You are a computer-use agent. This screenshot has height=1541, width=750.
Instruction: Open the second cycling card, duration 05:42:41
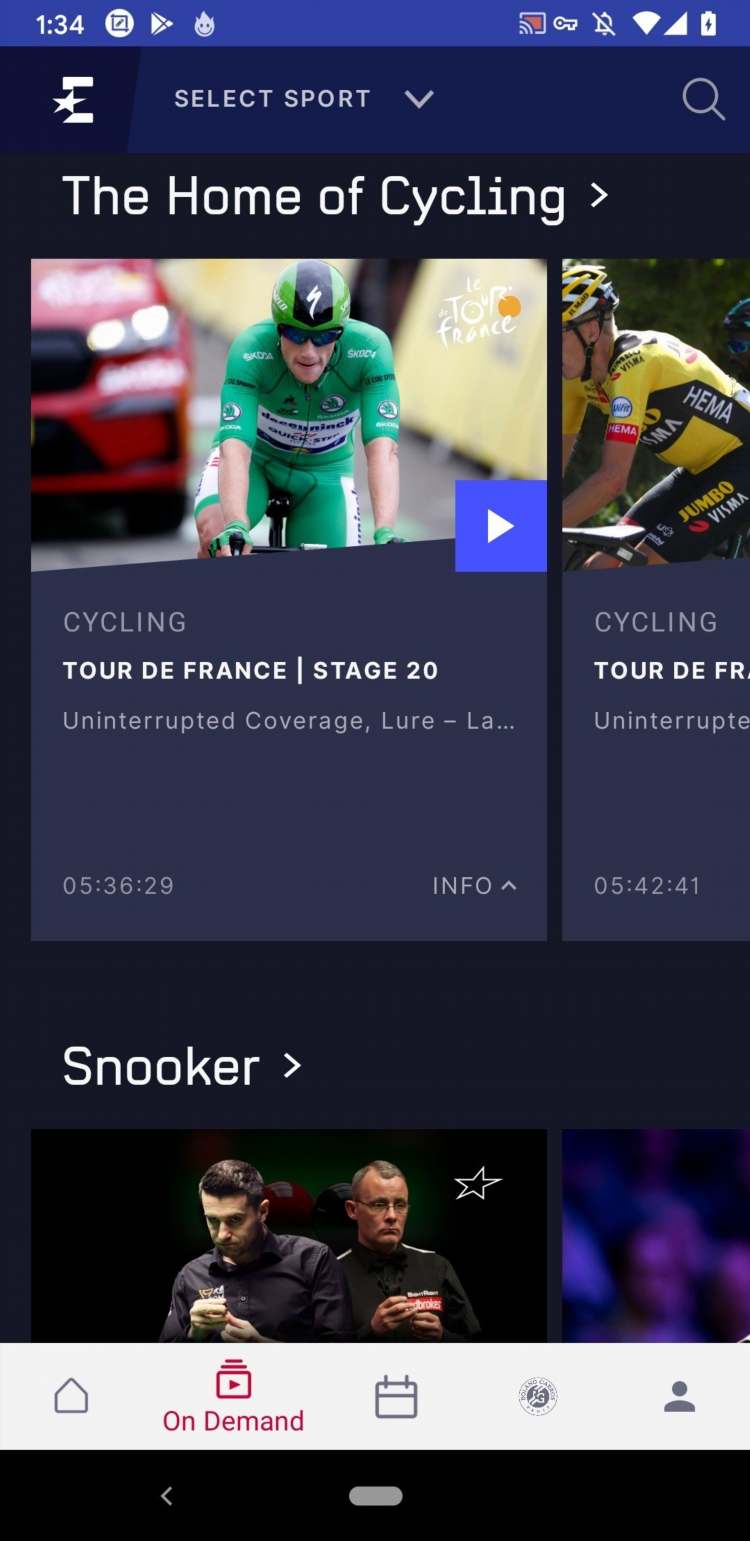click(656, 600)
